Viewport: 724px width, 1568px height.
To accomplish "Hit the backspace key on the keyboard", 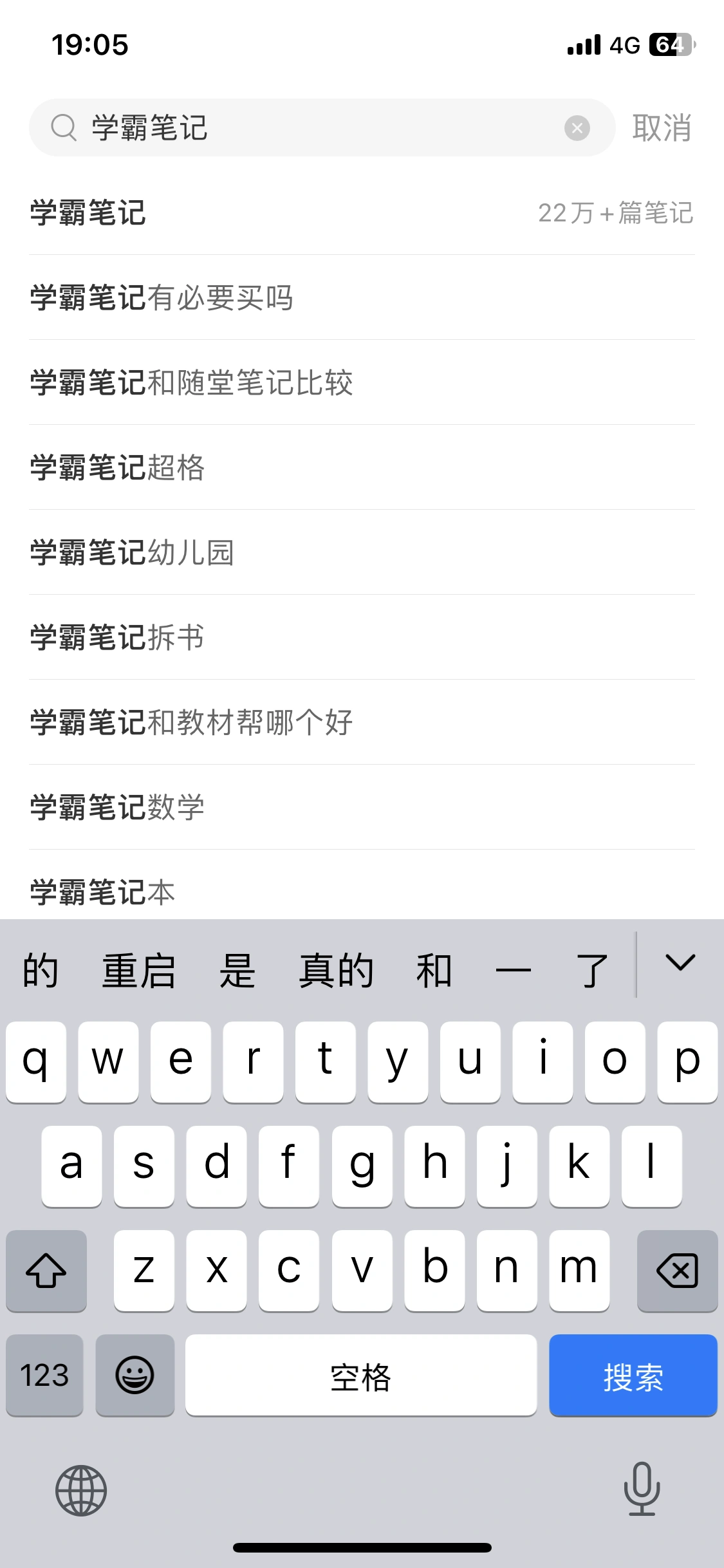I will click(x=677, y=1271).
